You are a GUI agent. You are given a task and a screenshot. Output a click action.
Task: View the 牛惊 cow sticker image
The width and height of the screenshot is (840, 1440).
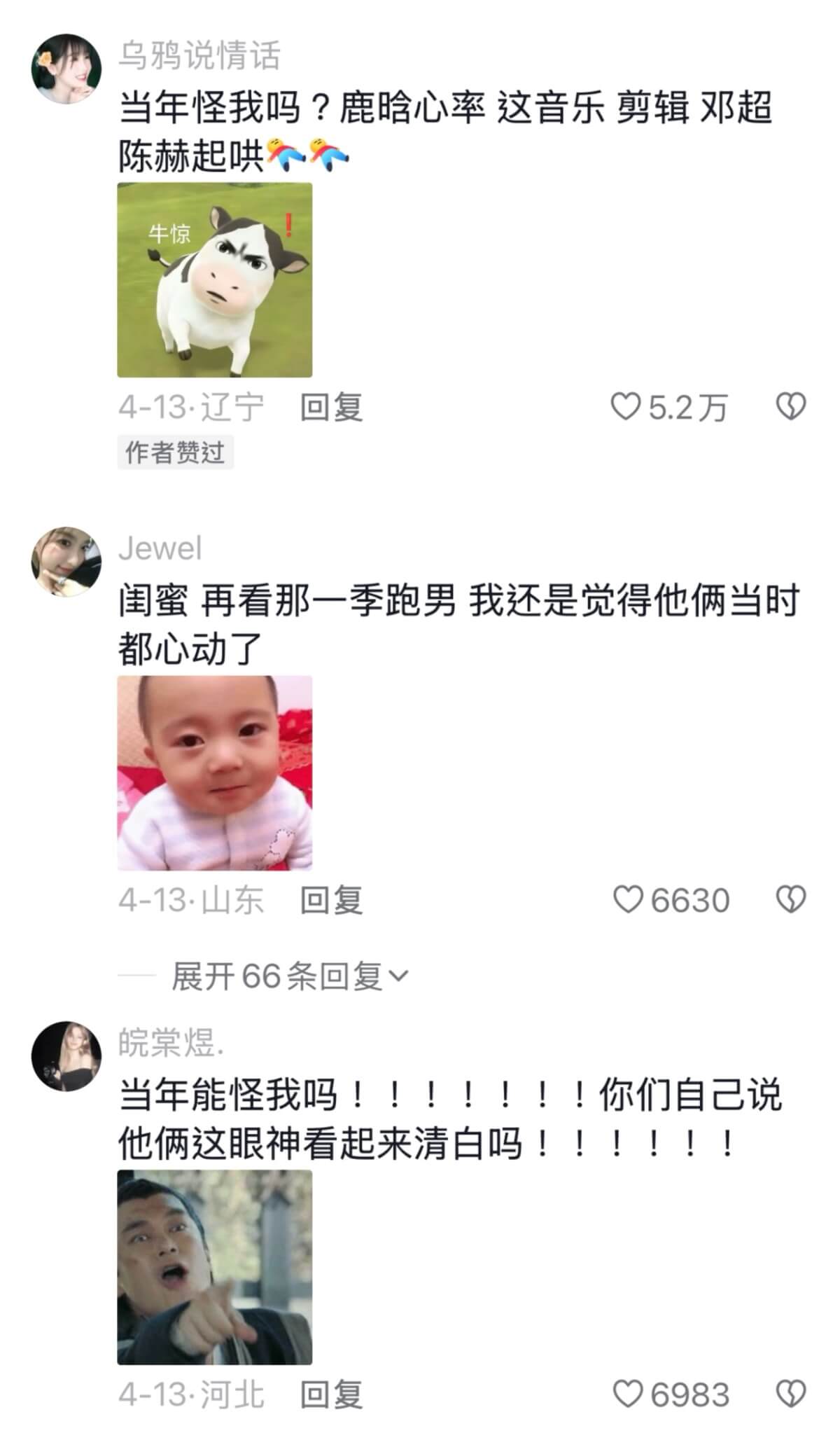tap(214, 280)
